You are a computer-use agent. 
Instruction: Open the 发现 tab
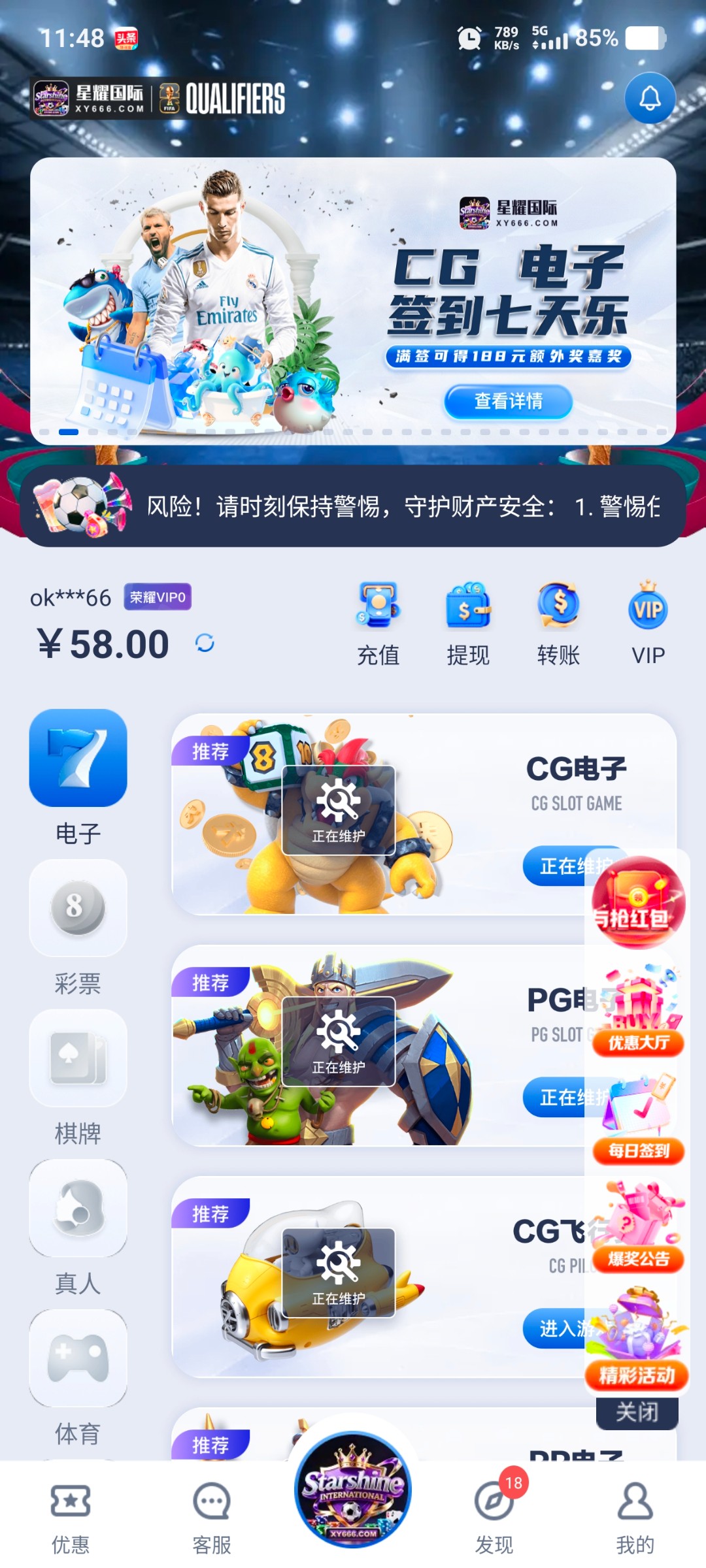point(494,1517)
